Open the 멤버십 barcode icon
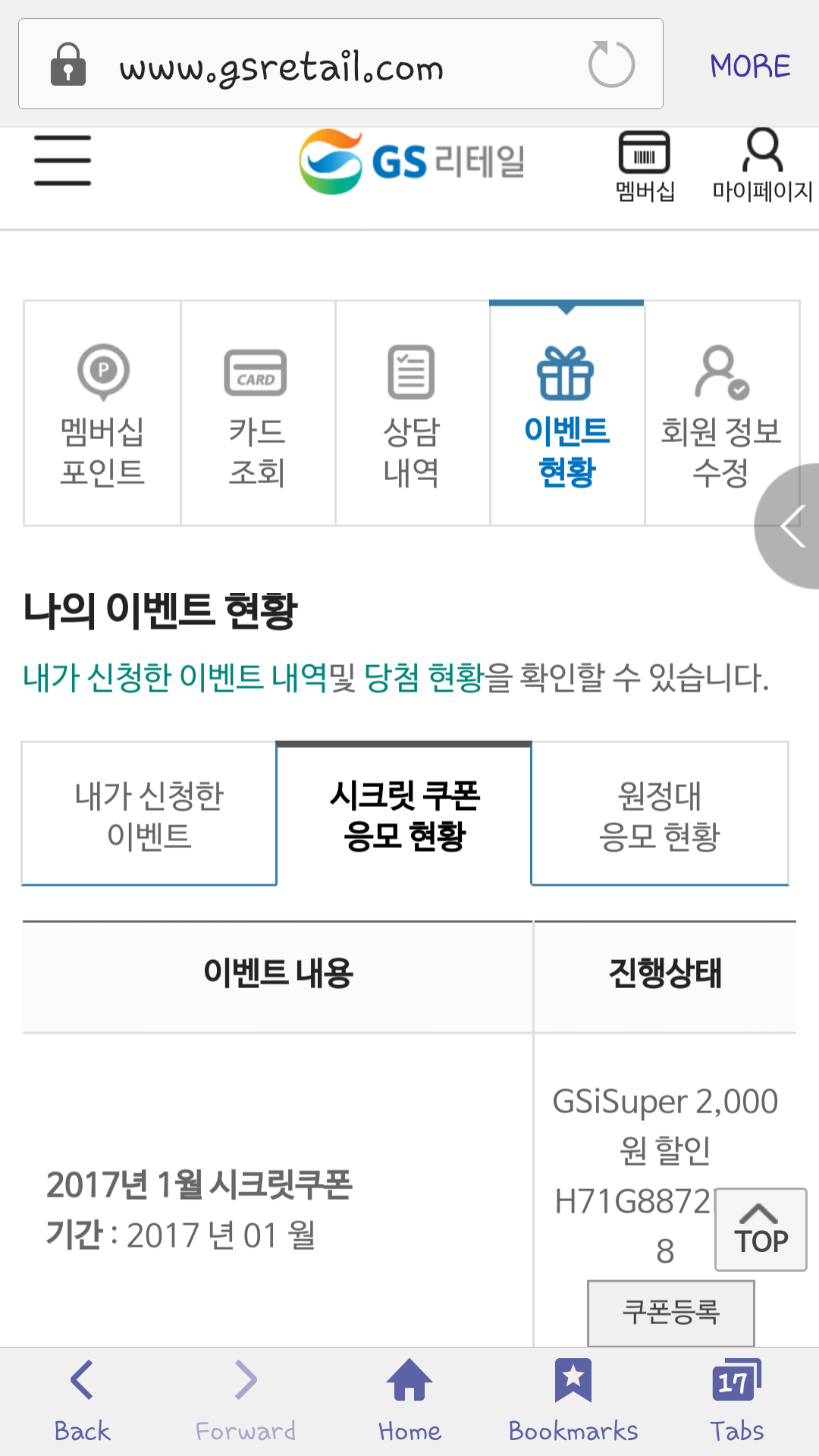Viewport: 819px width, 1456px height. [645, 167]
